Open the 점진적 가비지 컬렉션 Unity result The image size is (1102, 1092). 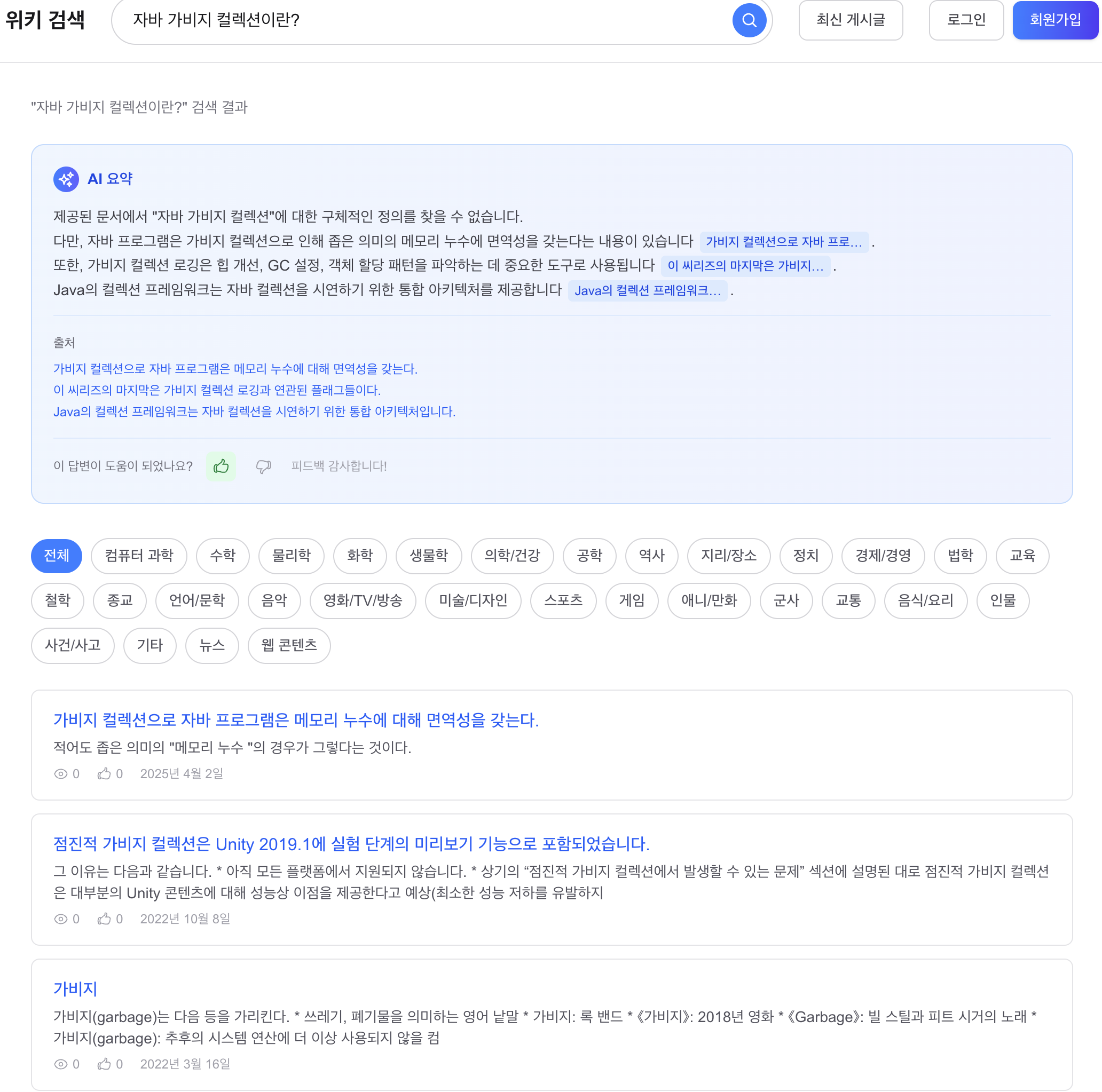point(351,844)
